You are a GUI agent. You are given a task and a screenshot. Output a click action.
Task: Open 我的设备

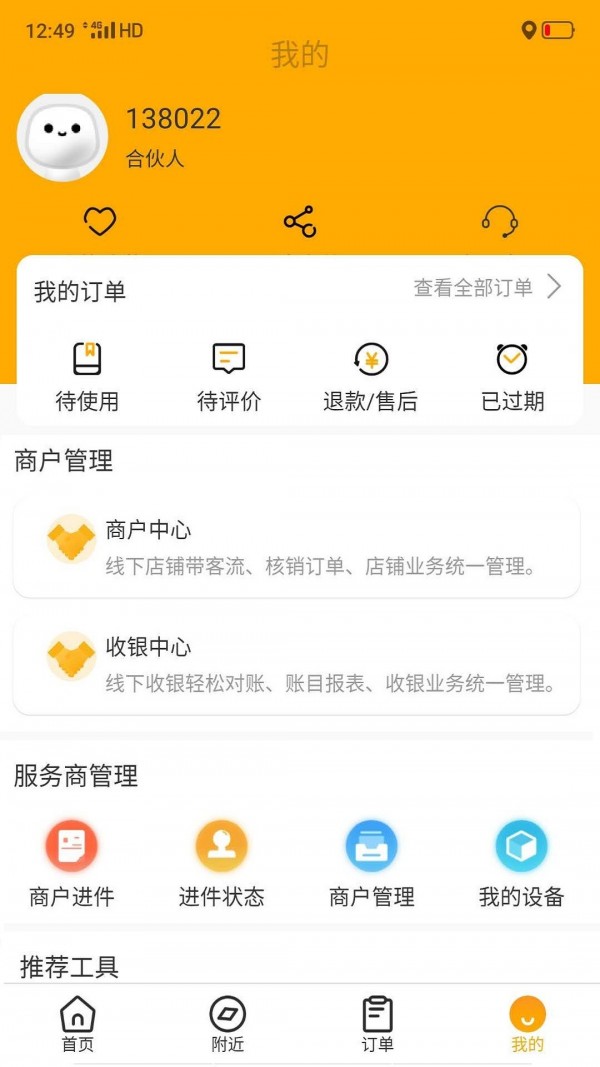pos(521,862)
